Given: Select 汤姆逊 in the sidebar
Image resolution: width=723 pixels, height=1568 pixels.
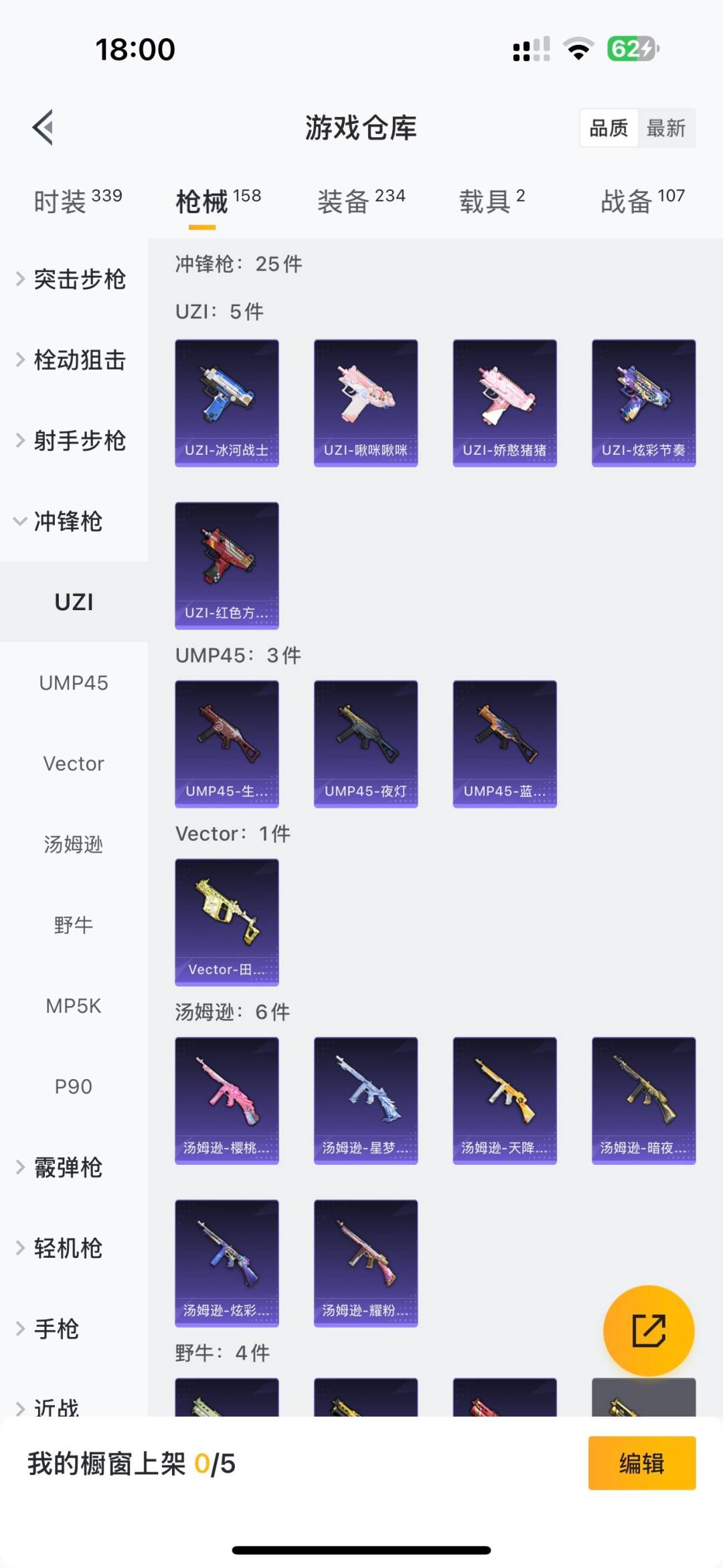Looking at the screenshot, I should (x=74, y=844).
